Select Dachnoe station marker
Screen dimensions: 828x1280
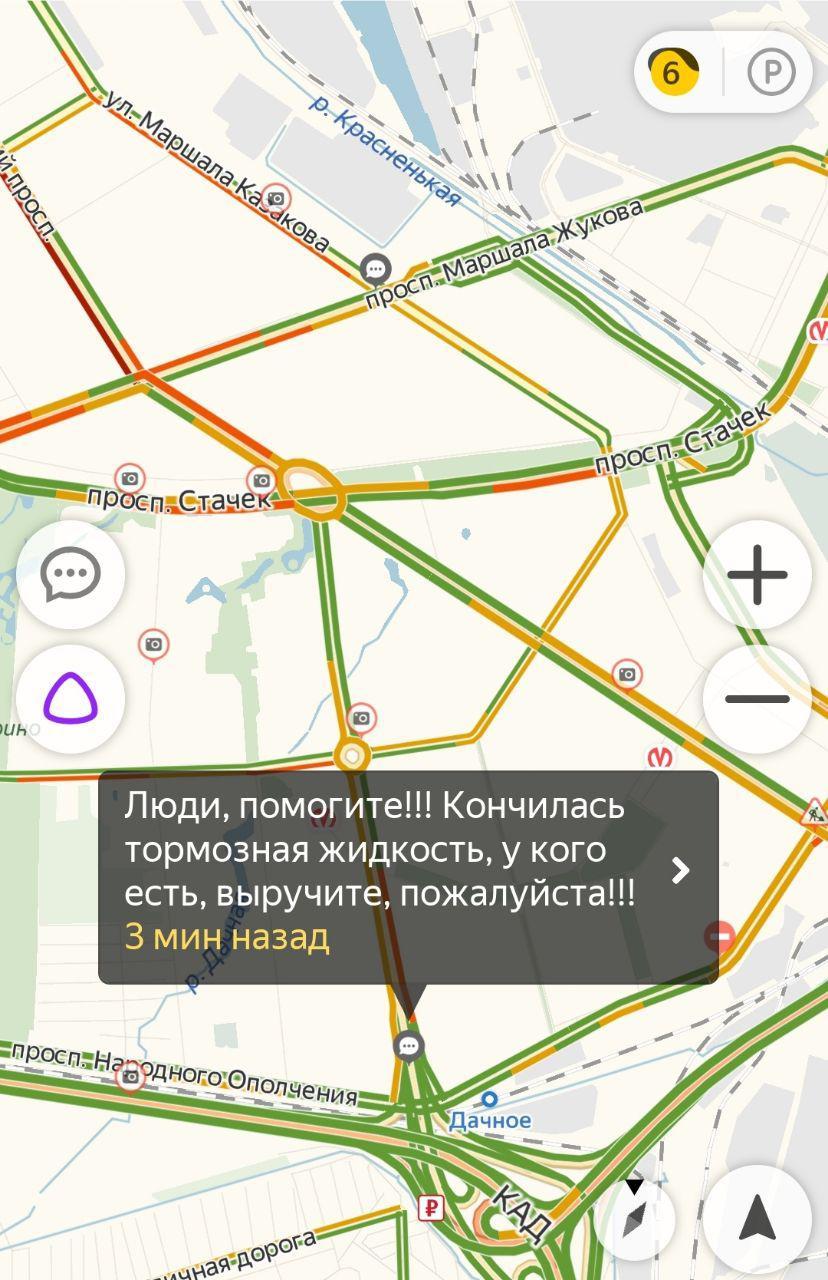[x=489, y=1100]
